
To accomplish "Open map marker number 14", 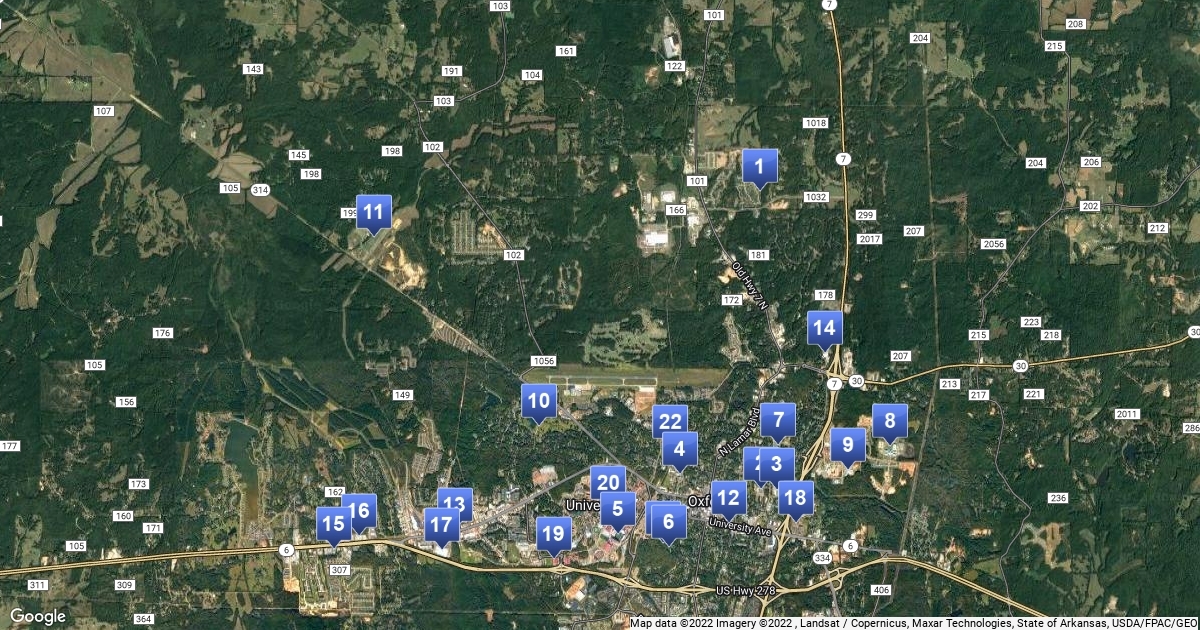I will click(824, 327).
